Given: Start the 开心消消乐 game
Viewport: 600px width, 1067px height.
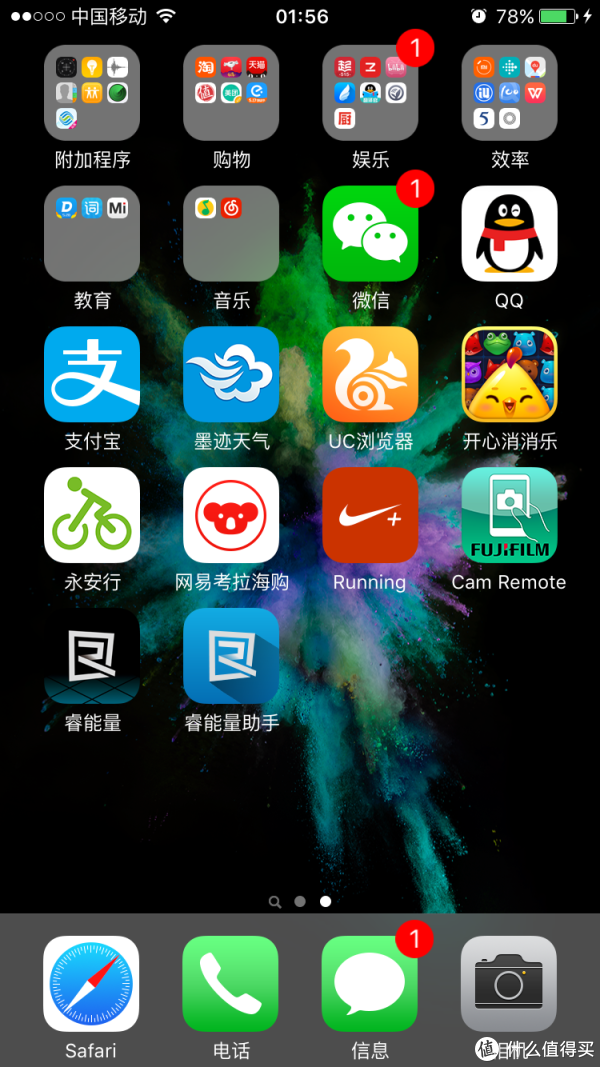Looking at the screenshot, I should pyautogui.click(x=509, y=374).
